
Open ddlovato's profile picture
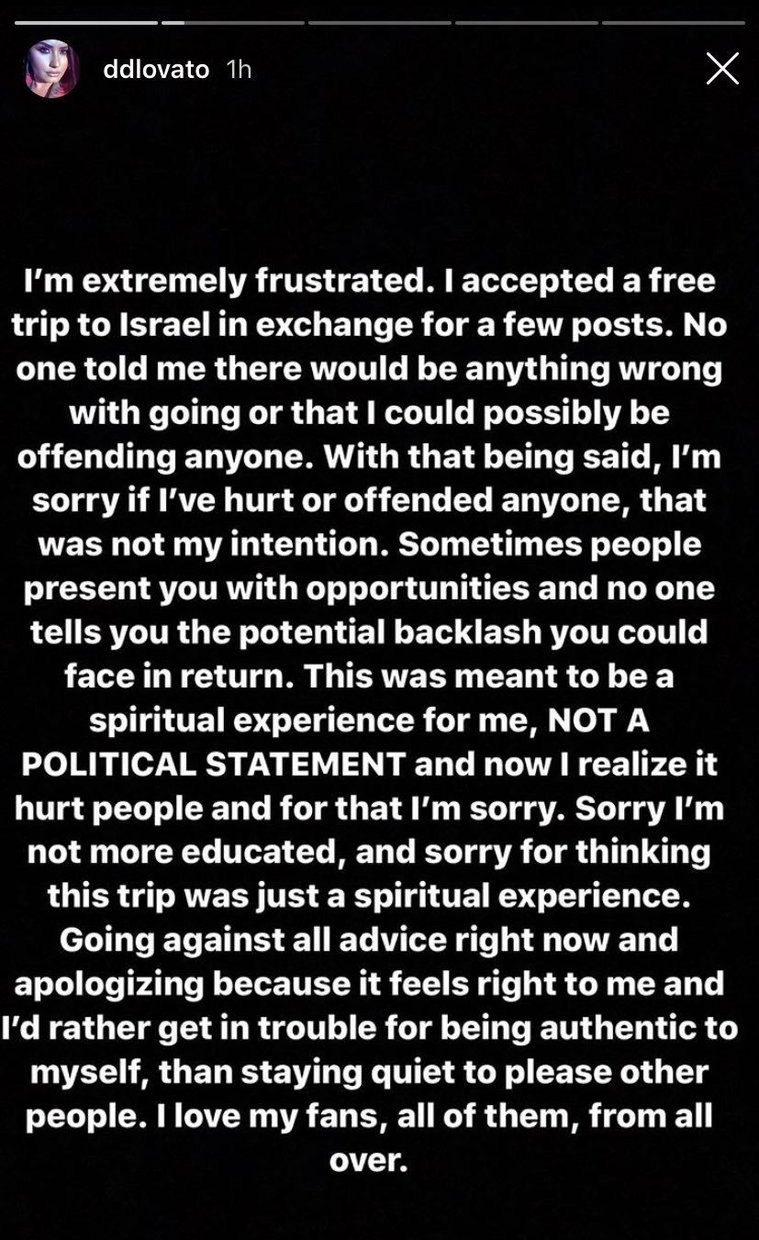(50, 68)
